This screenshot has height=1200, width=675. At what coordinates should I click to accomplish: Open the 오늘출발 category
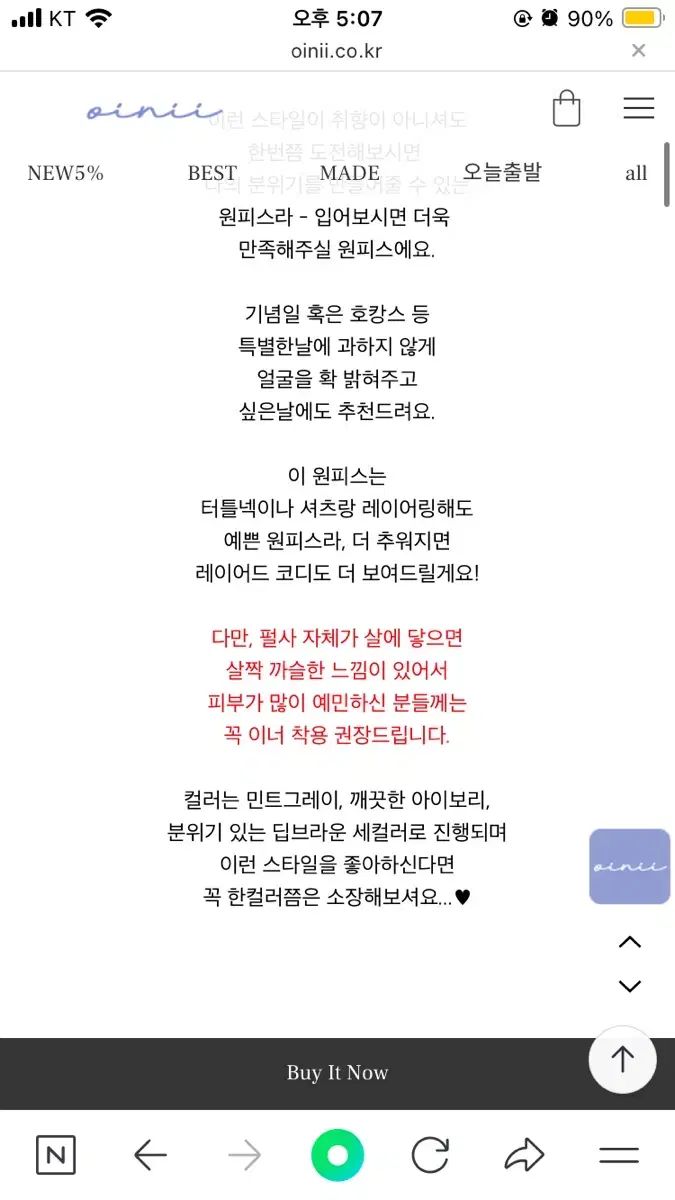click(501, 172)
